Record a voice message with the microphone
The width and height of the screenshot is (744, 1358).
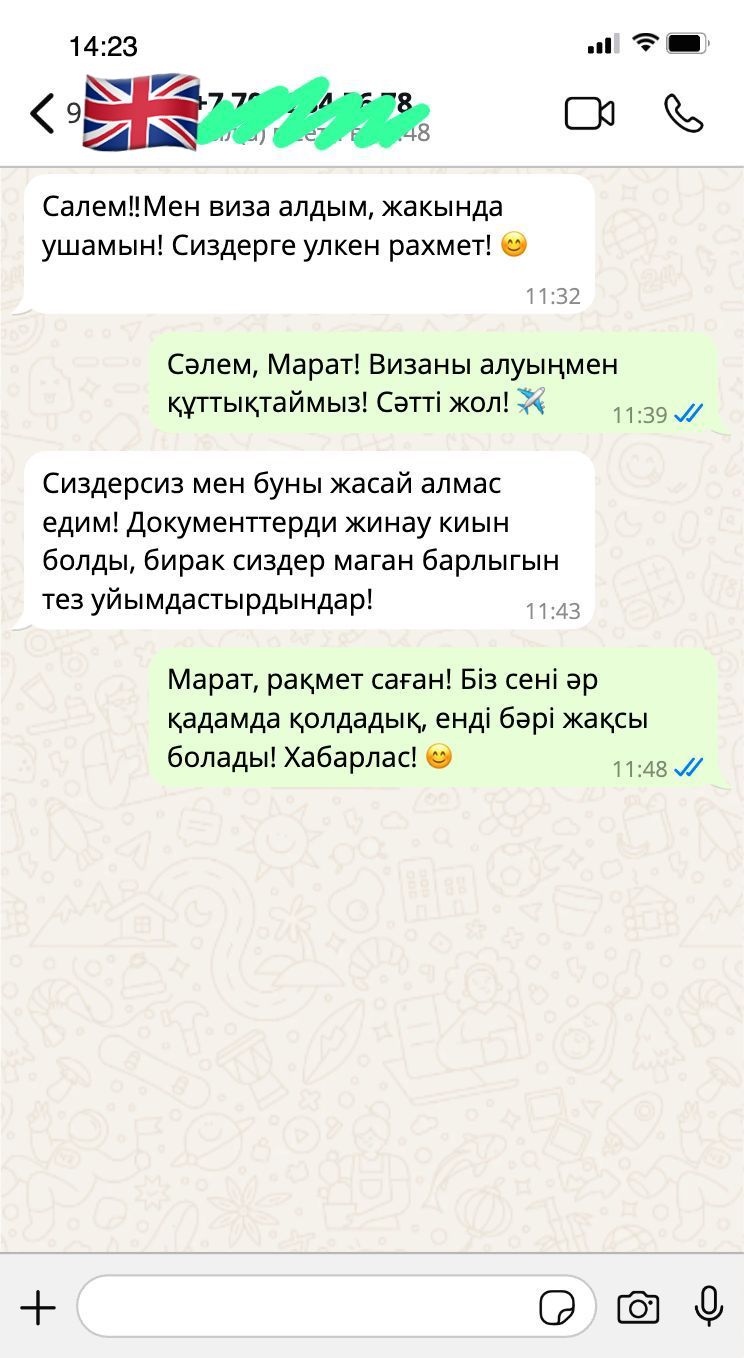708,1307
